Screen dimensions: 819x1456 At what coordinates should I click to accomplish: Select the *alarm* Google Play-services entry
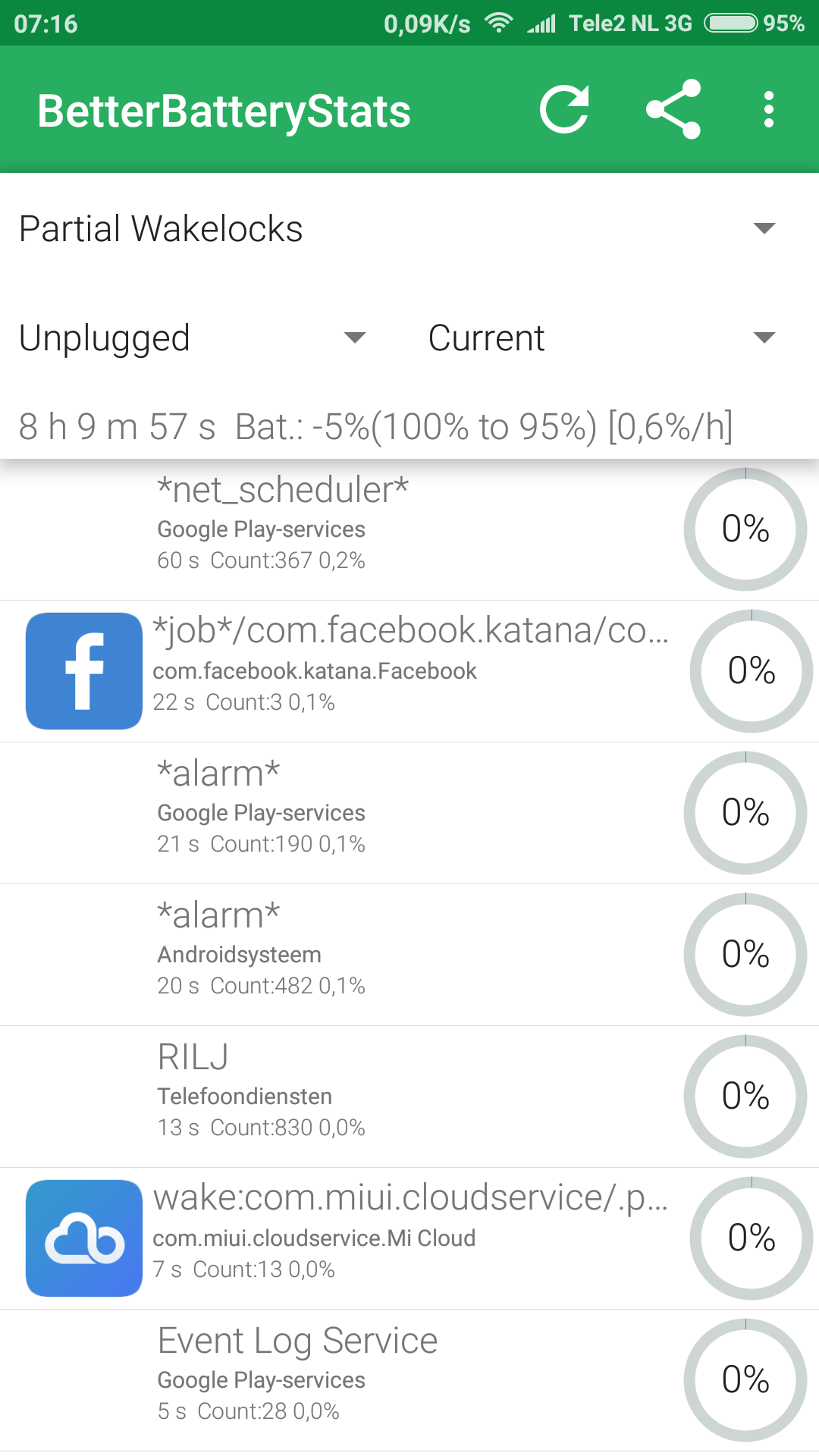coord(409,813)
